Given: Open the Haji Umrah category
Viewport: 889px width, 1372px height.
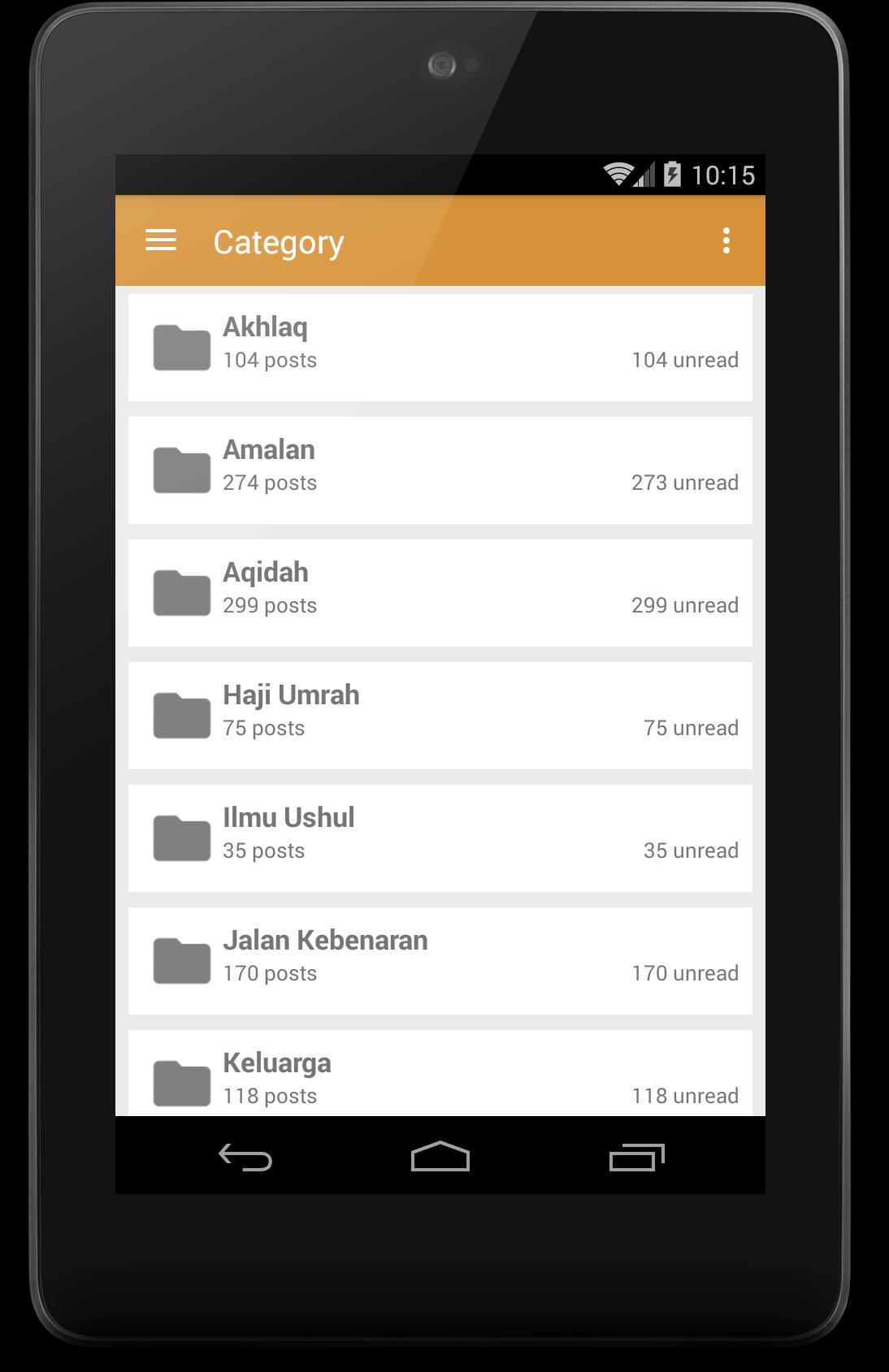Looking at the screenshot, I should pyautogui.click(x=440, y=715).
